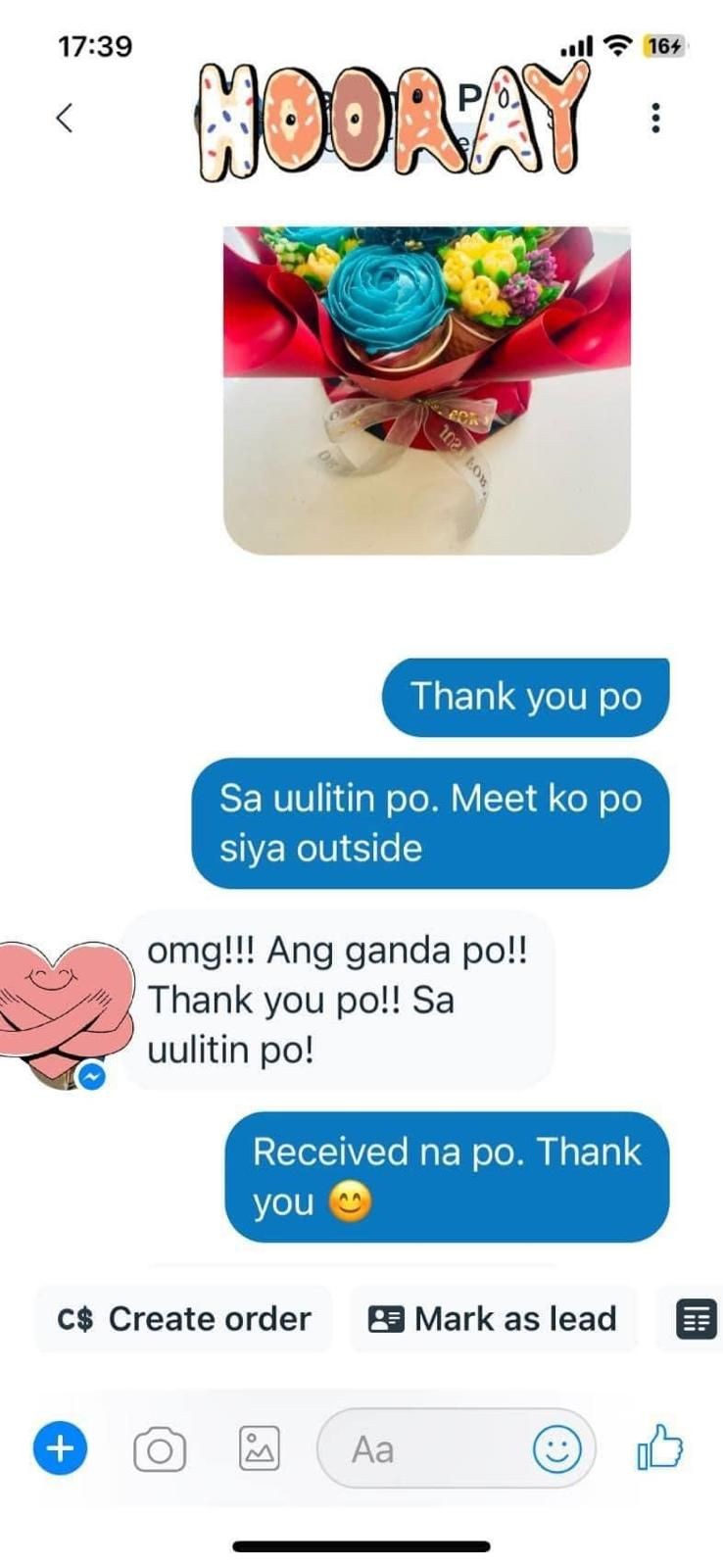The image size is (723, 1568).
Task: Mark this conversation as lead
Action: pos(493,1319)
